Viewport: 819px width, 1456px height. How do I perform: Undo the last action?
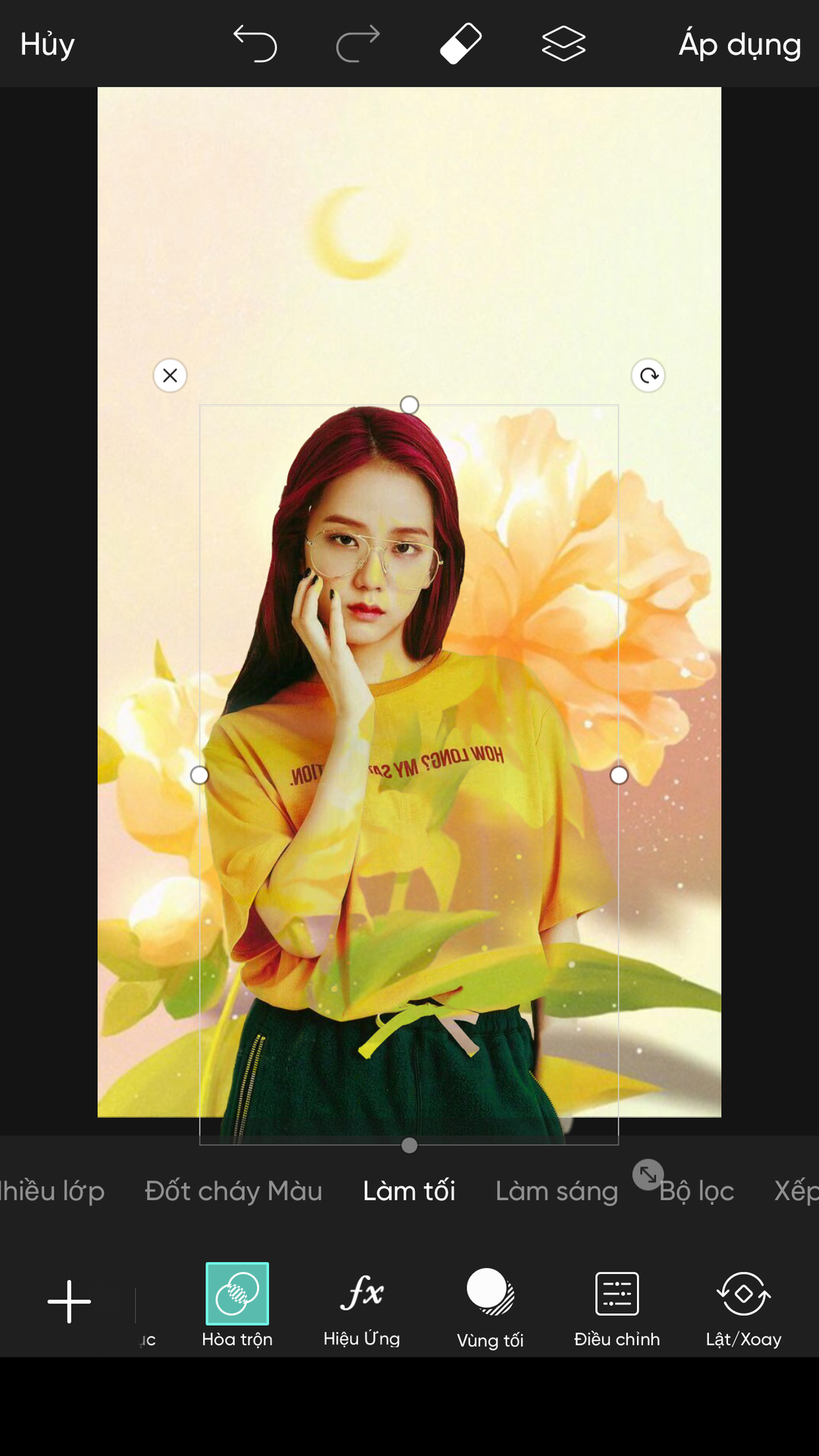[255, 43]
